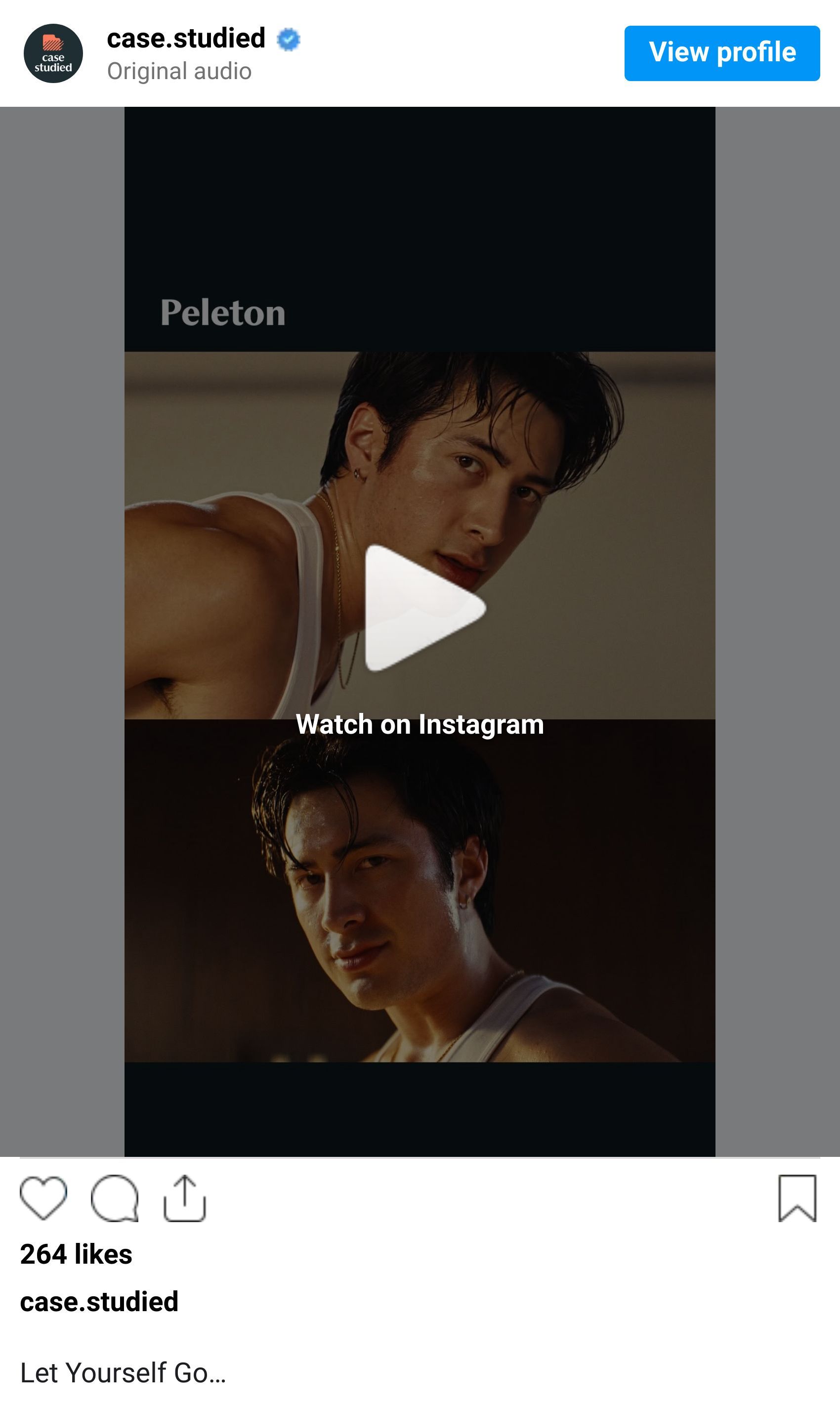Viewport: 840px width, 1412px height.
Task: Open the case.studied profile picture
Action: (53, 53)
